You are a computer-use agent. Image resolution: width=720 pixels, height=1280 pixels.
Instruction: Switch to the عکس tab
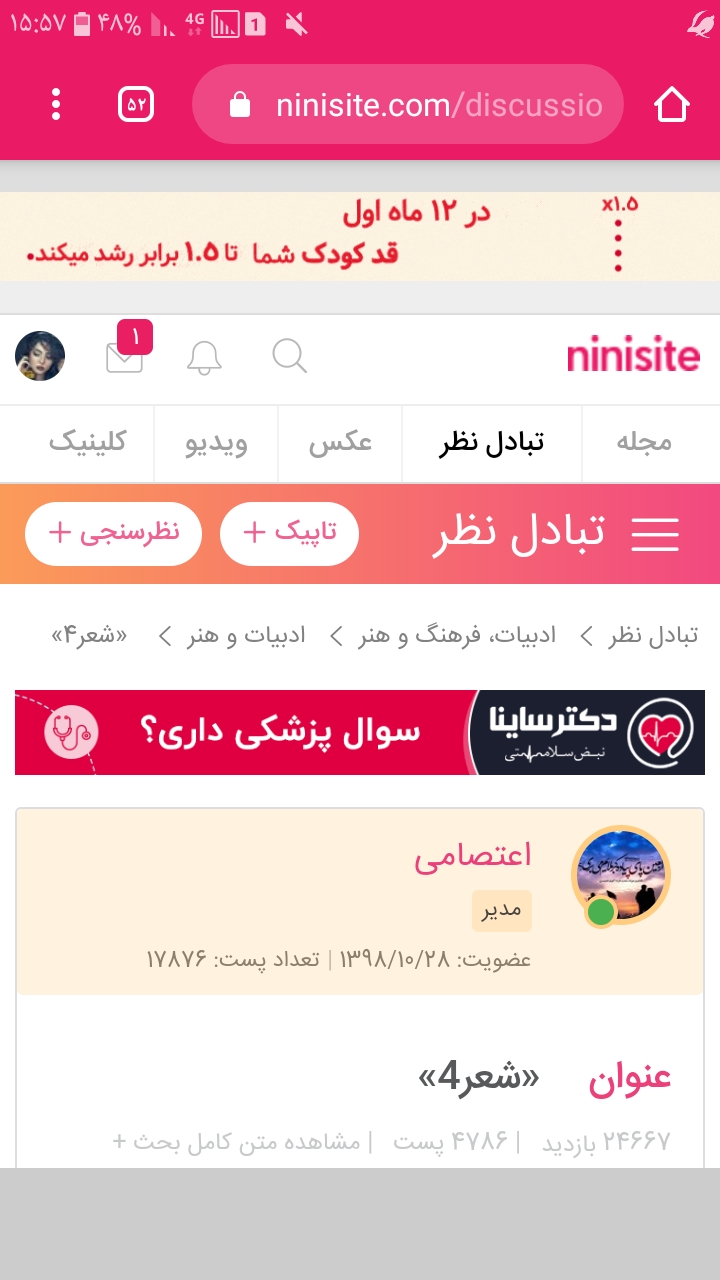click(340, 443)
